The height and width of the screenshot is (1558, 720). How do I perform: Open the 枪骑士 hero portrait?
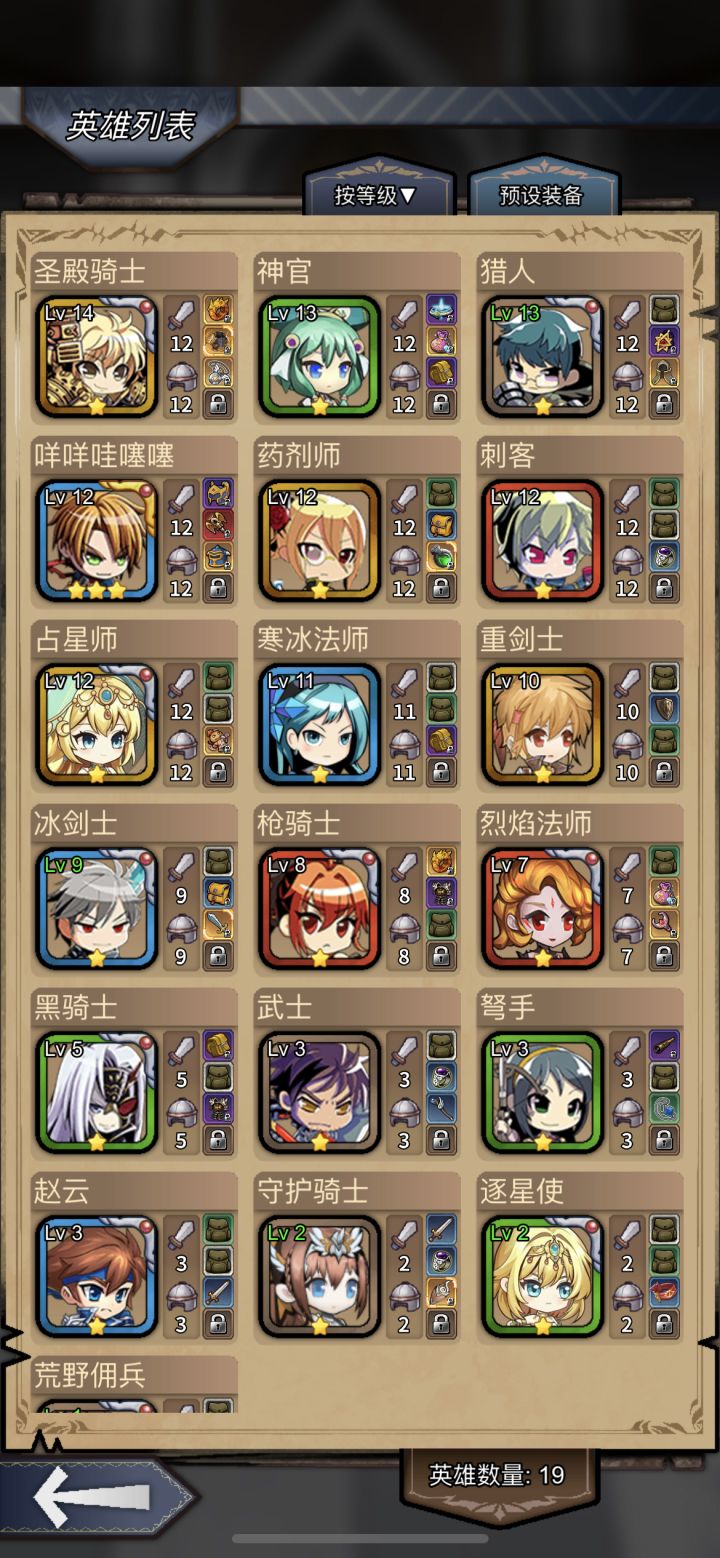320,909
